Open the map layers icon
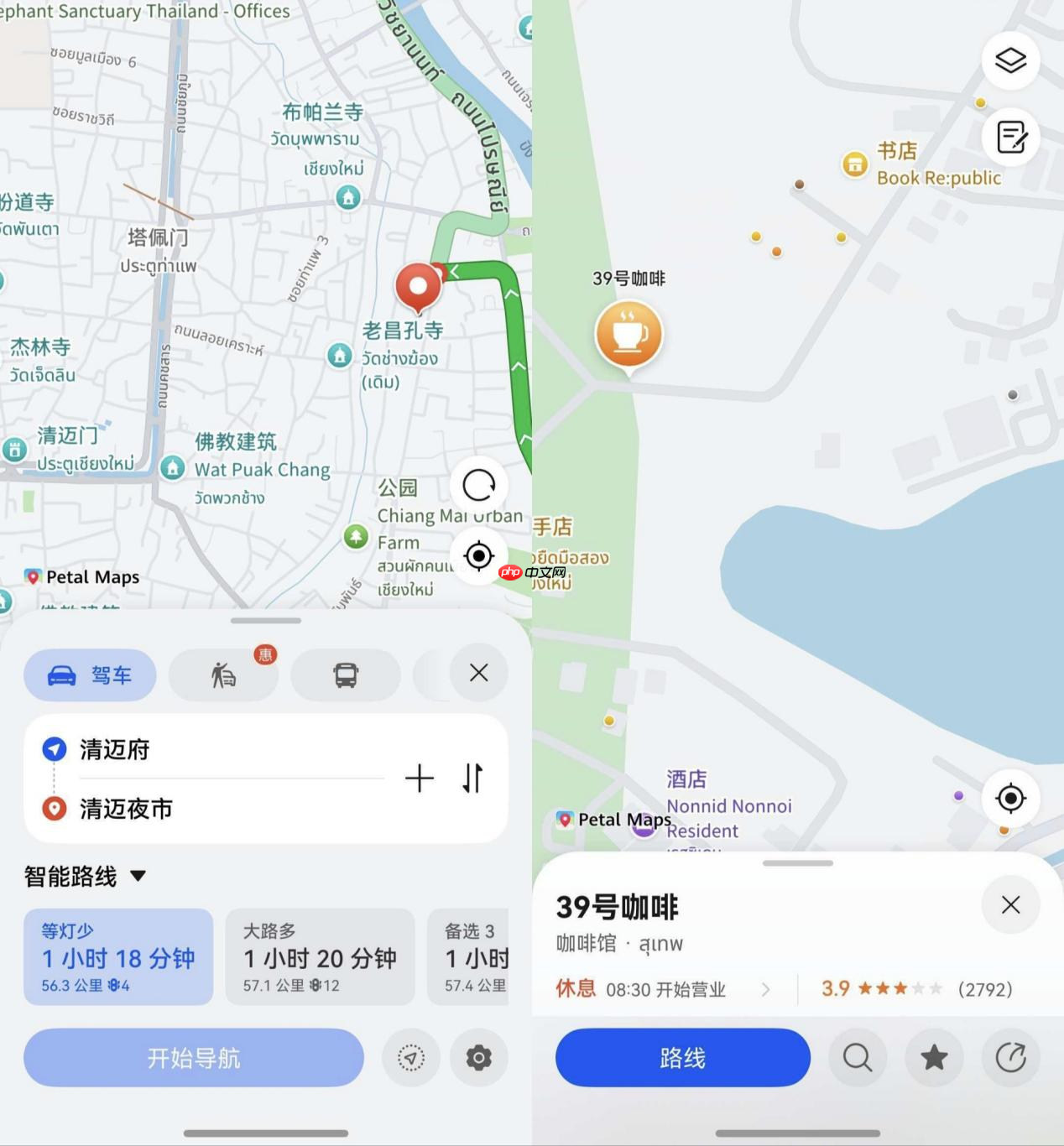Screen dimensions: 1064x1146 [x=1010, y=60]
